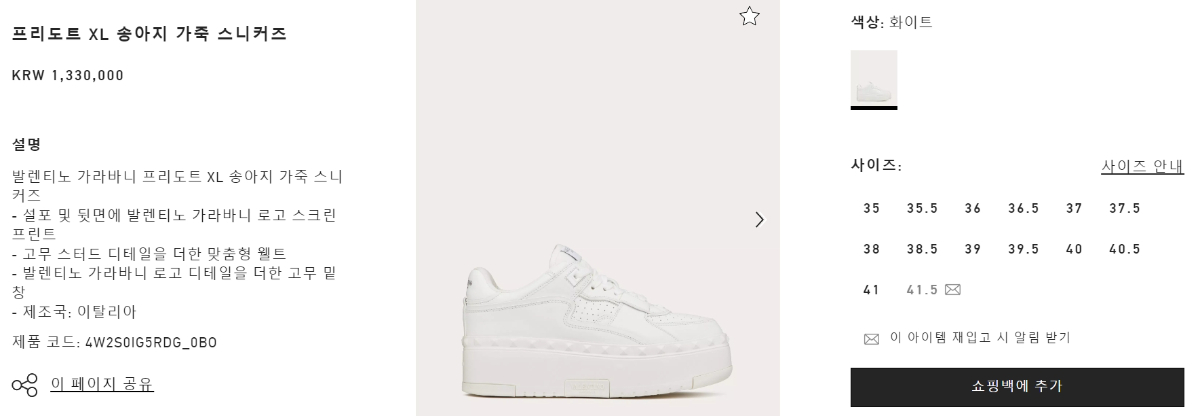
Task: Tap size 38.5
Action: [922, 249]
